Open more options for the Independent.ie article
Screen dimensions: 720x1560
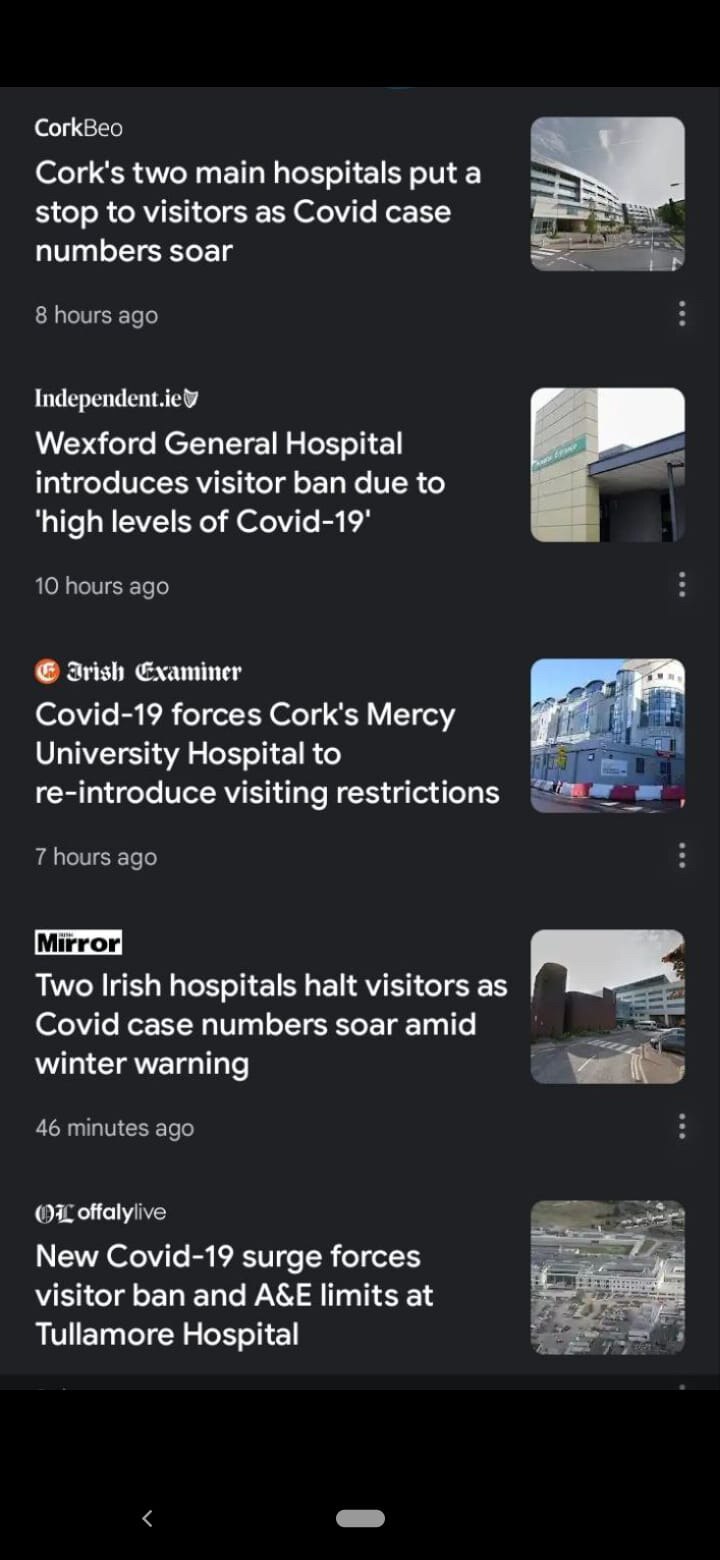[x=682, y=585]
